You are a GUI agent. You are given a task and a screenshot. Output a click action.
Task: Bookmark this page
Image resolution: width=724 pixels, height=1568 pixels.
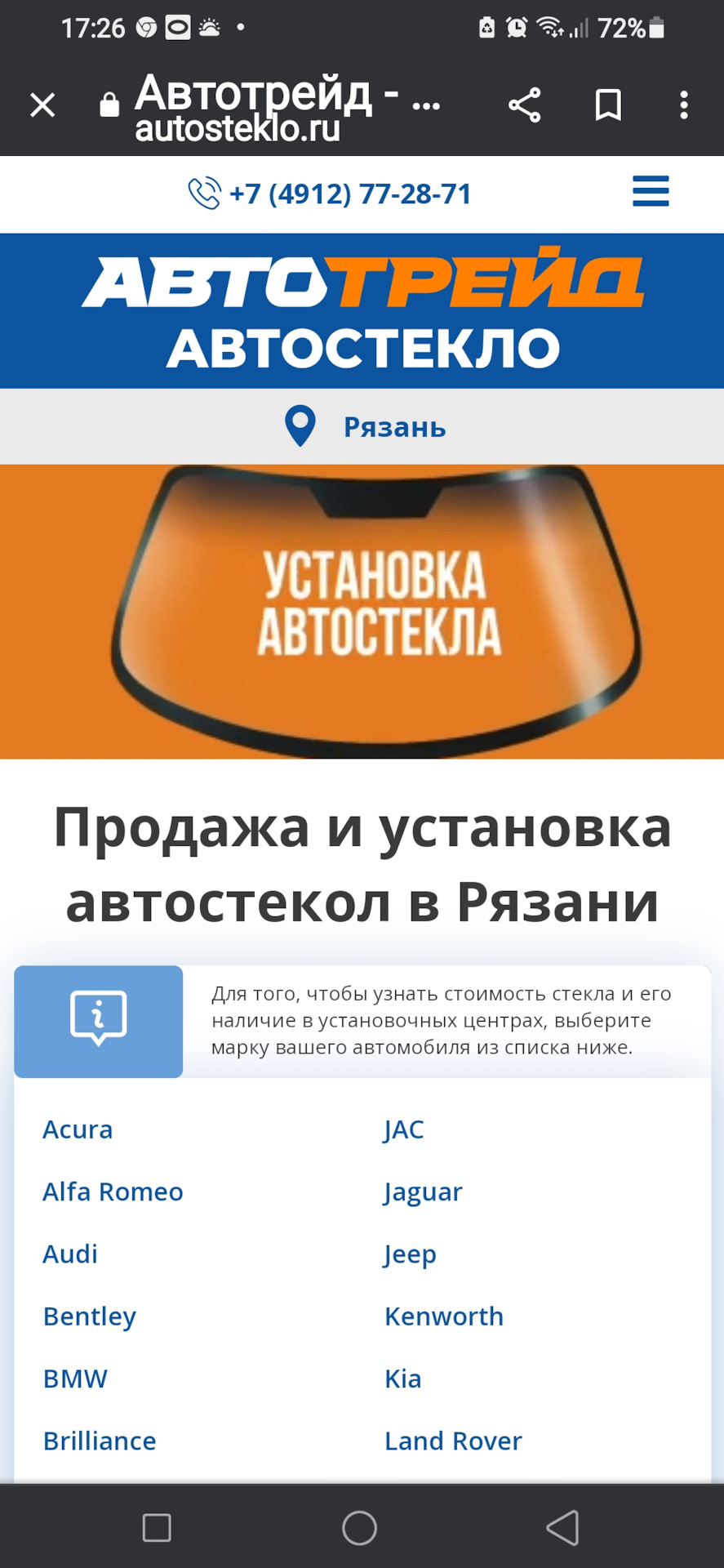click(608, 105)
